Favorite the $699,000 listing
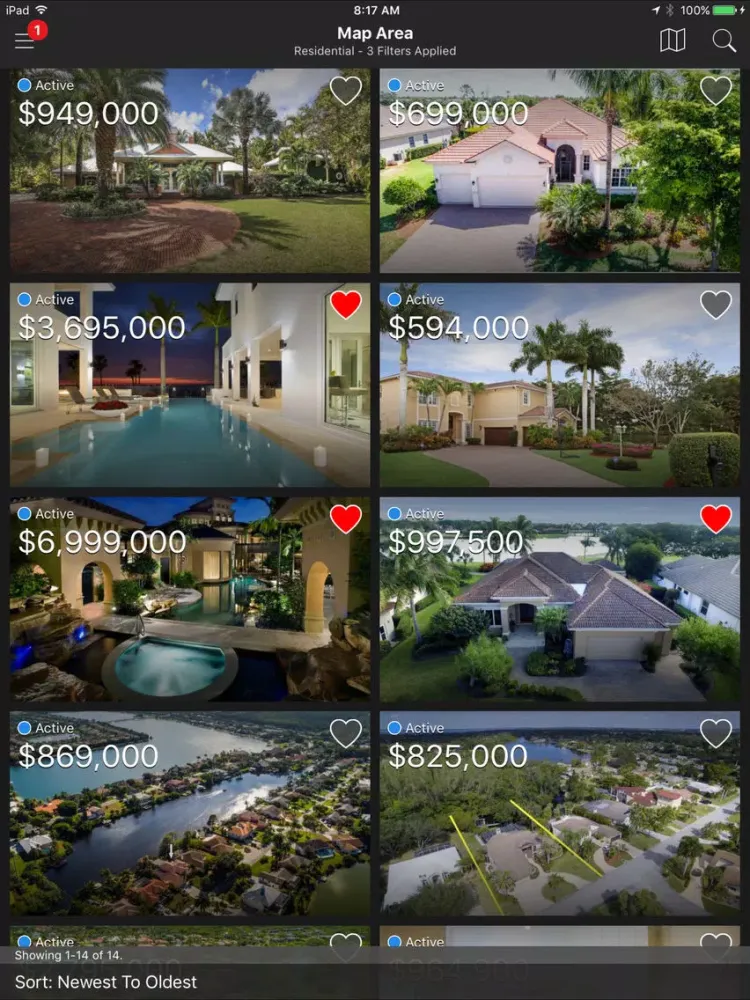750x1000 pixels. point(715,91)
